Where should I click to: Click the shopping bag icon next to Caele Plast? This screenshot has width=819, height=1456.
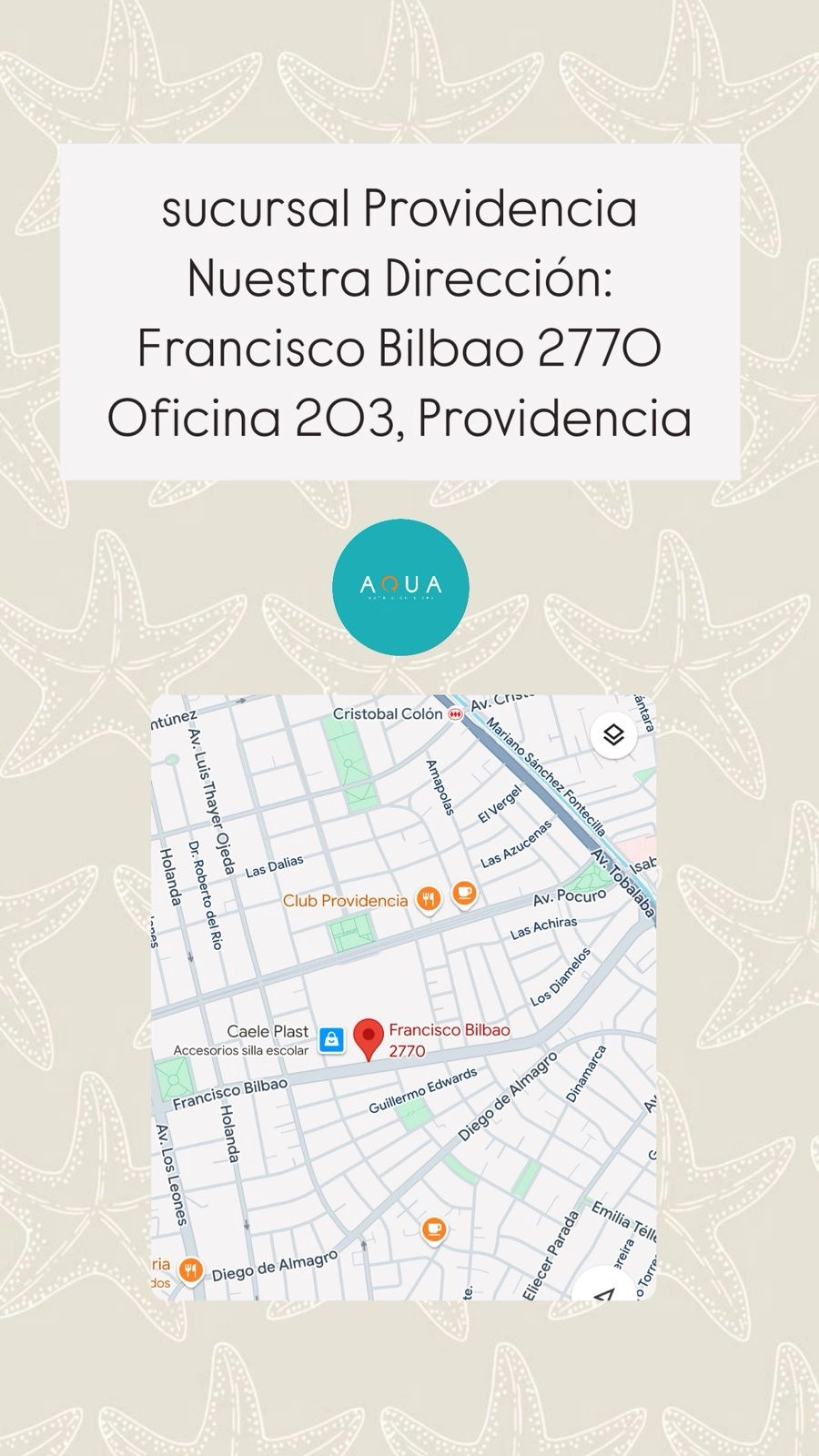click(333, 1037)
